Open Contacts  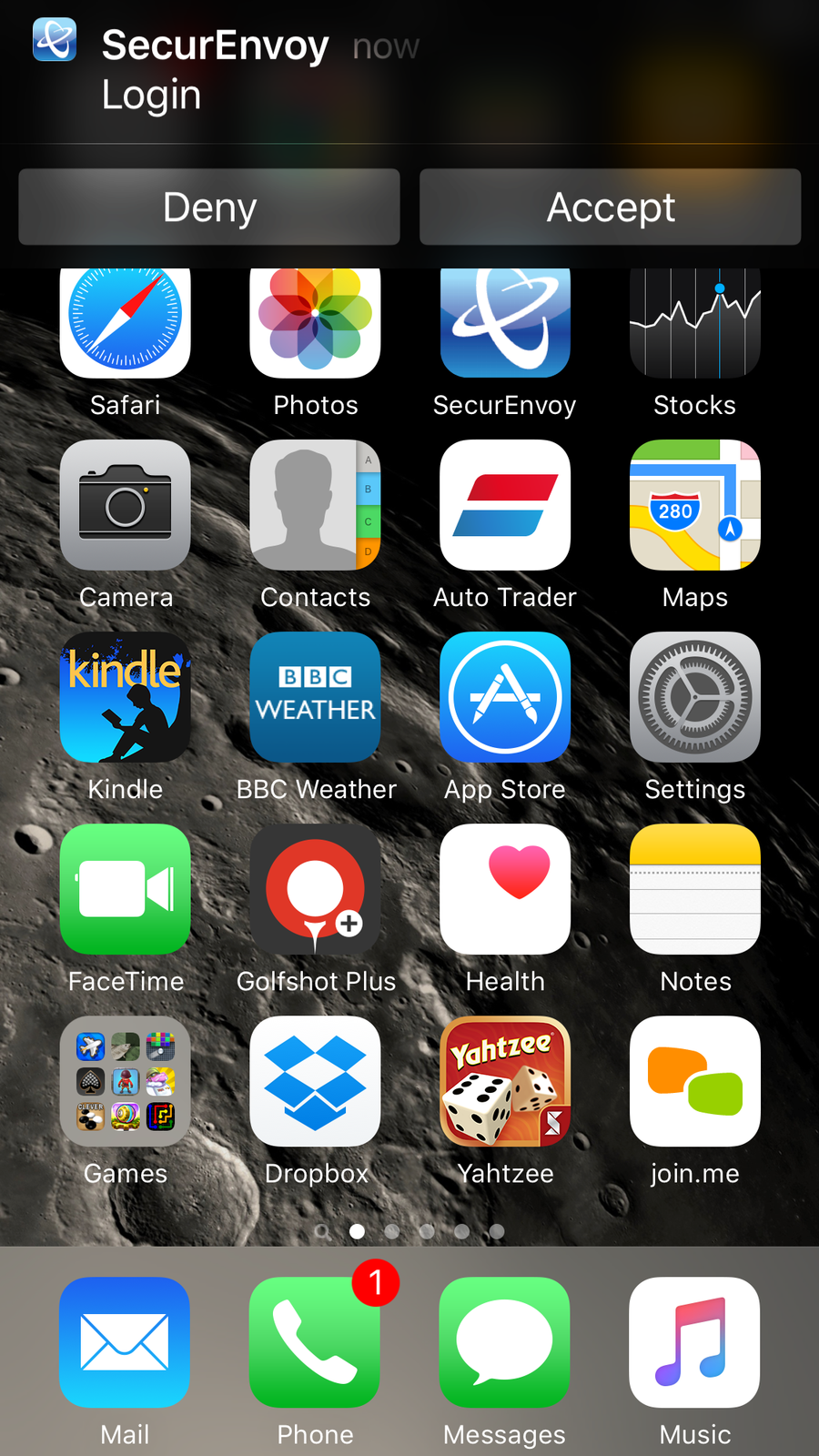(315, 505)
